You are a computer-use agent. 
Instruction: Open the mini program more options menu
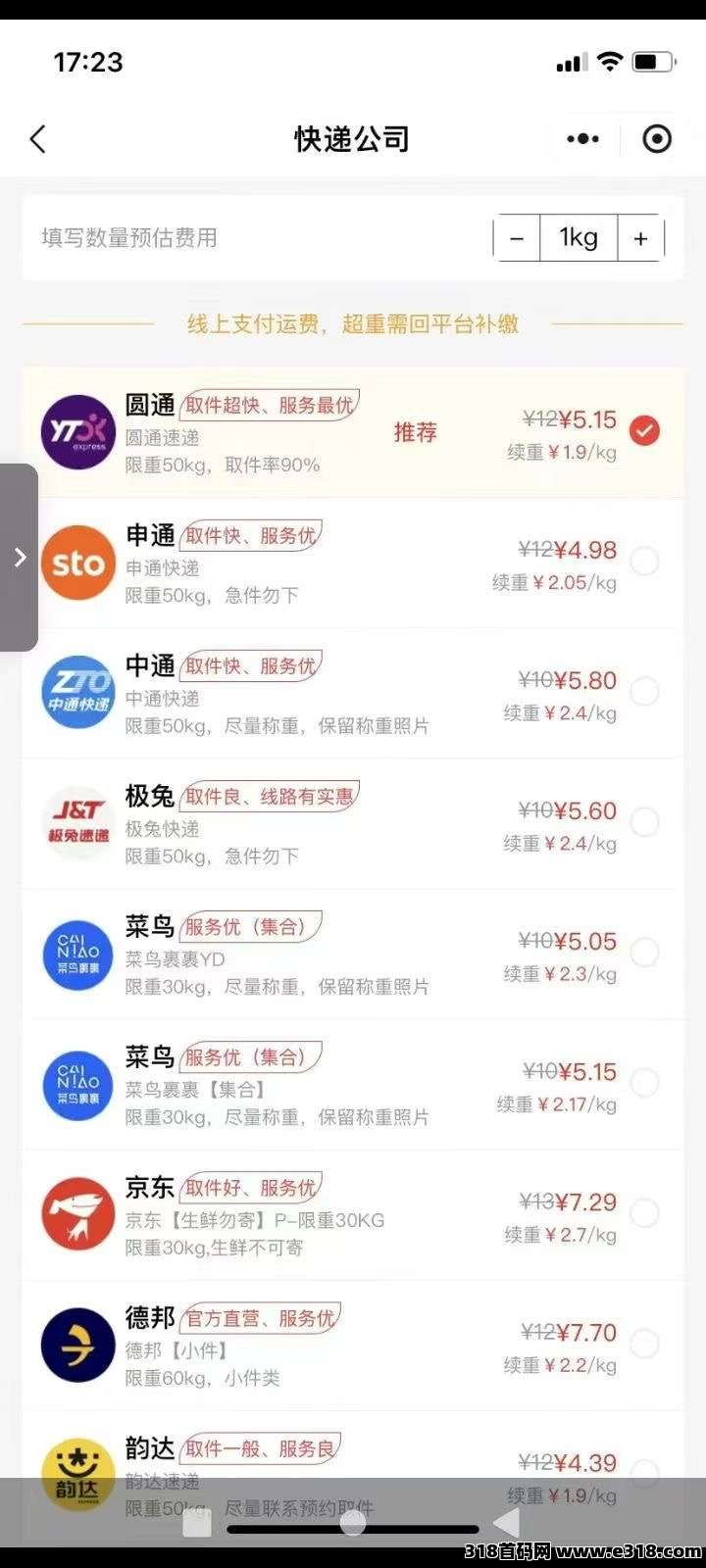pyautogui.click(x=582, y=139)
